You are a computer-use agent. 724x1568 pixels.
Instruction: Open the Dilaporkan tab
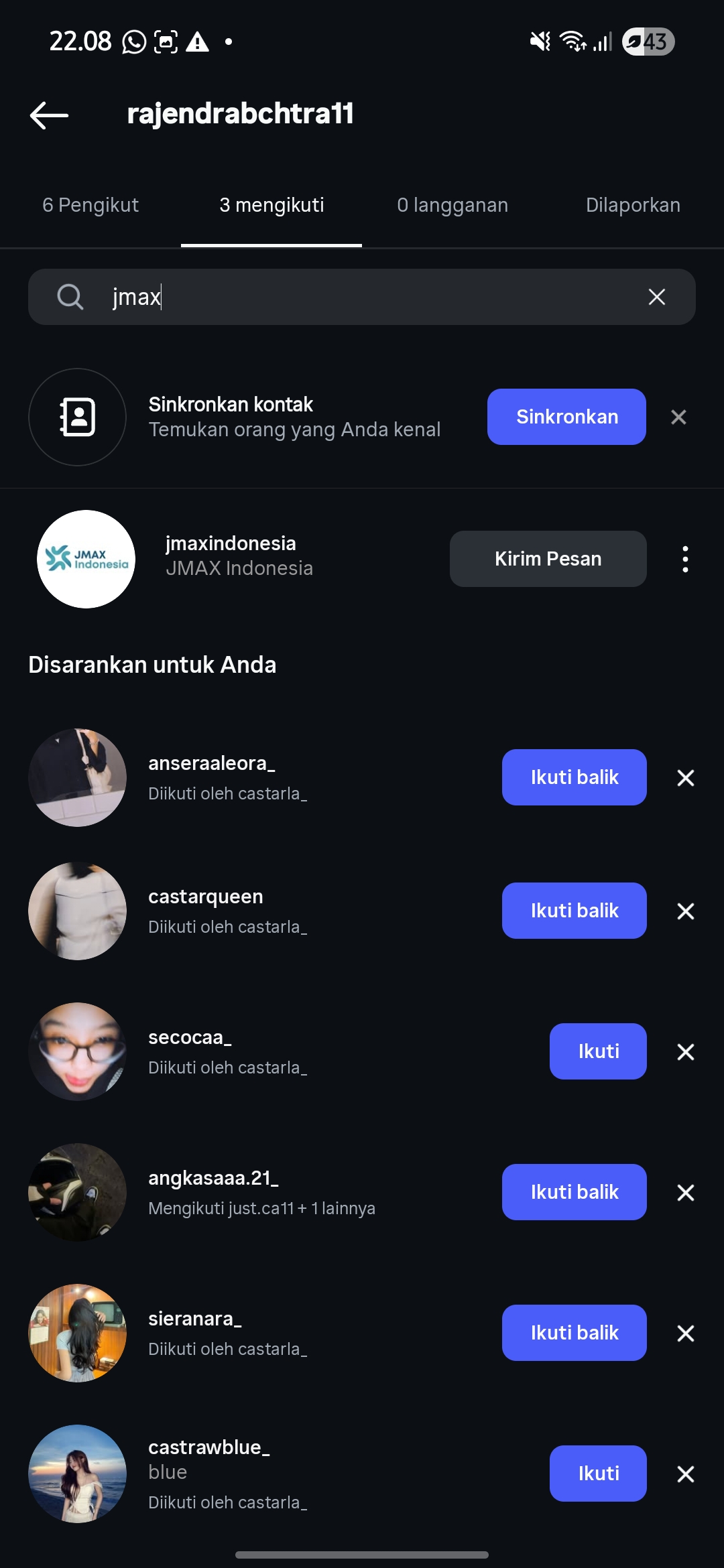point(633,205)
